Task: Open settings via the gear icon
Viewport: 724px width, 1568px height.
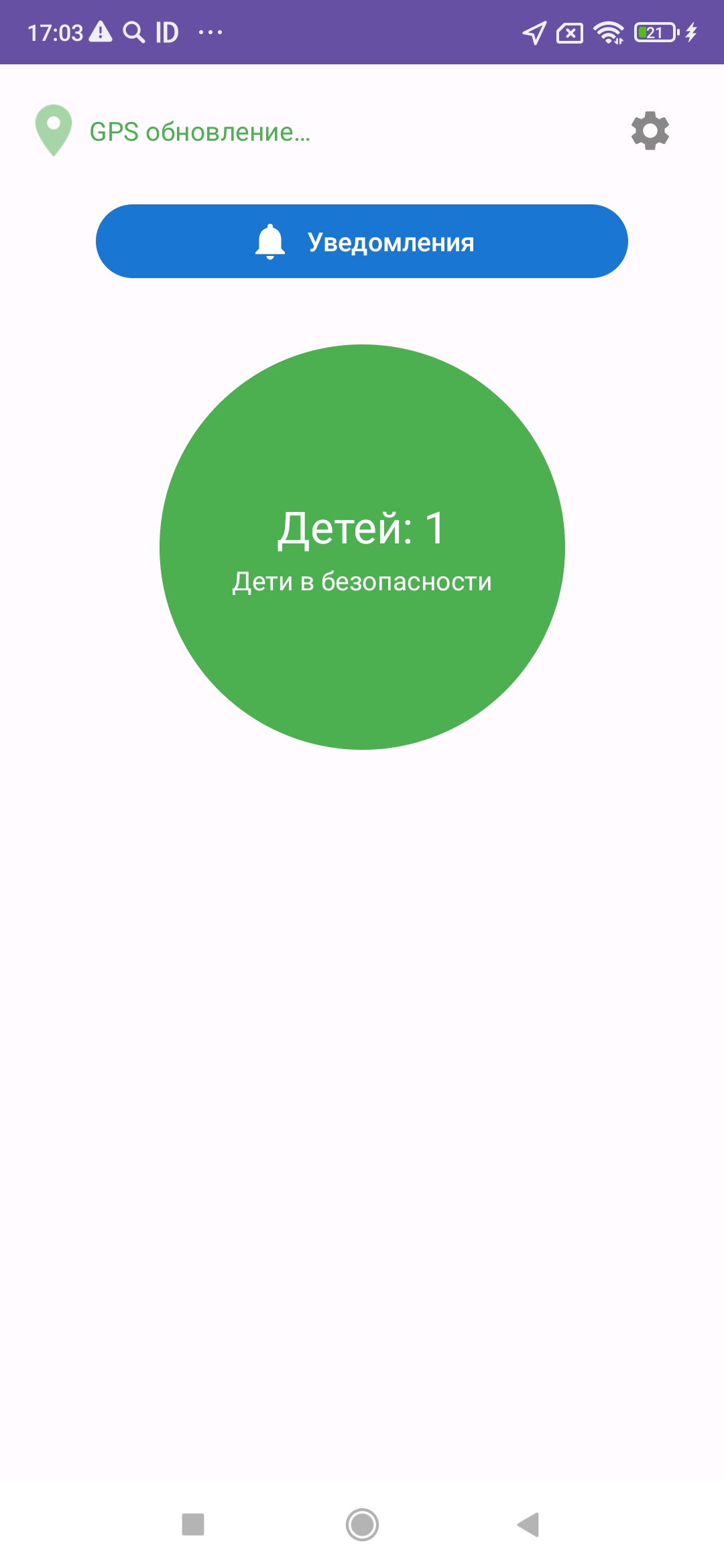Action: point(650,131)
